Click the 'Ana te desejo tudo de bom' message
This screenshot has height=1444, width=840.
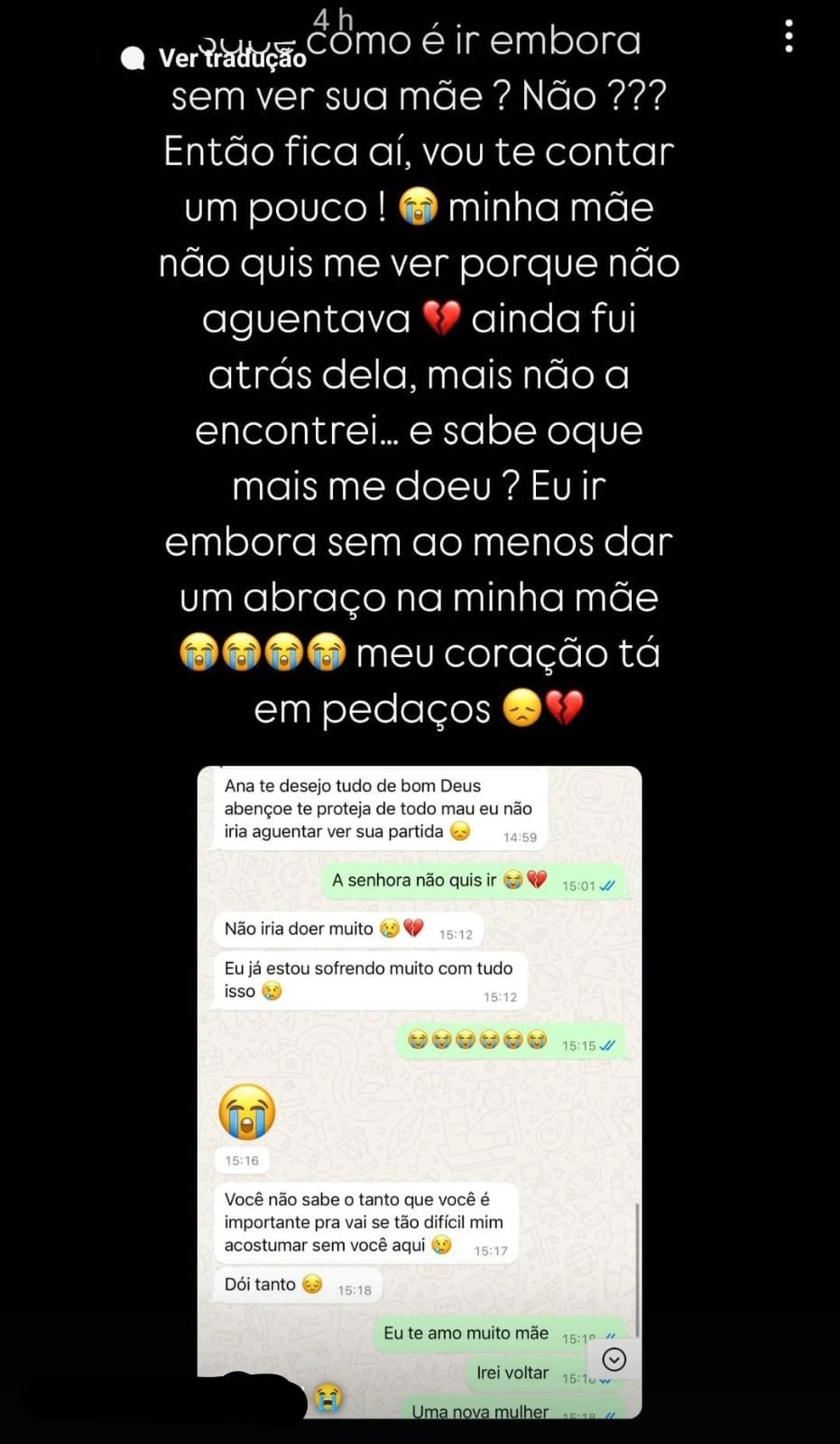(x=379, y=808)
